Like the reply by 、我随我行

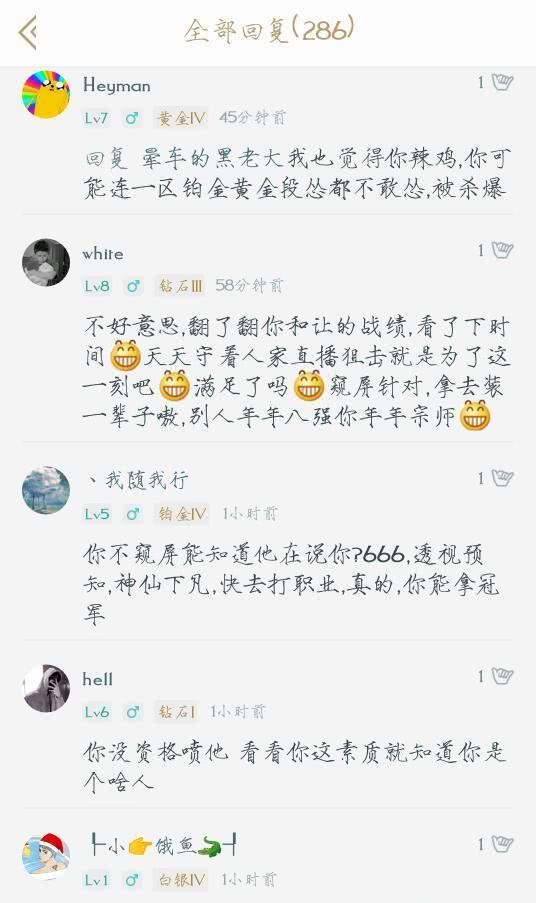502,478
